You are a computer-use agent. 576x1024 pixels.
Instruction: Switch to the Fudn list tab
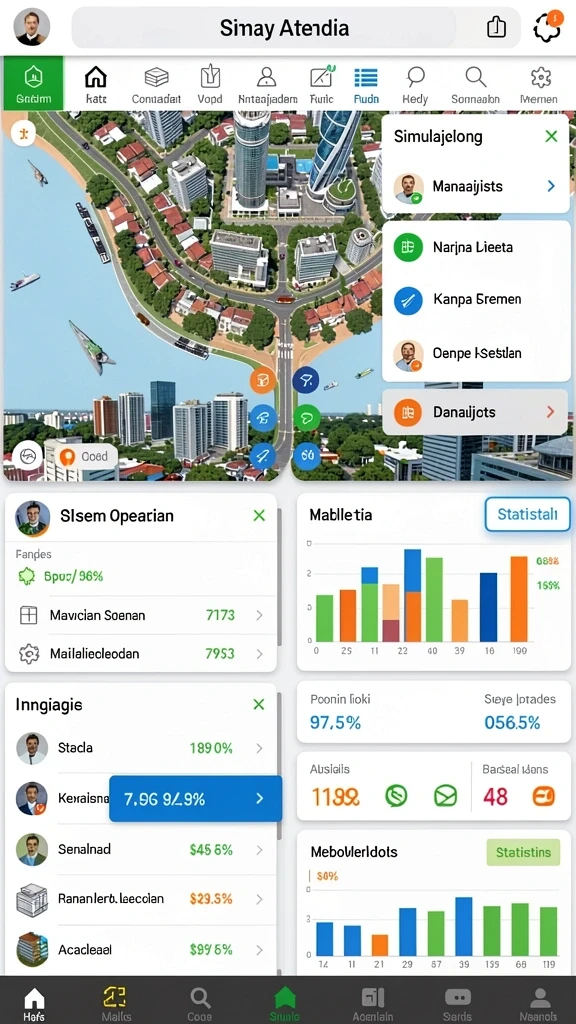click(x=366, y=84)
